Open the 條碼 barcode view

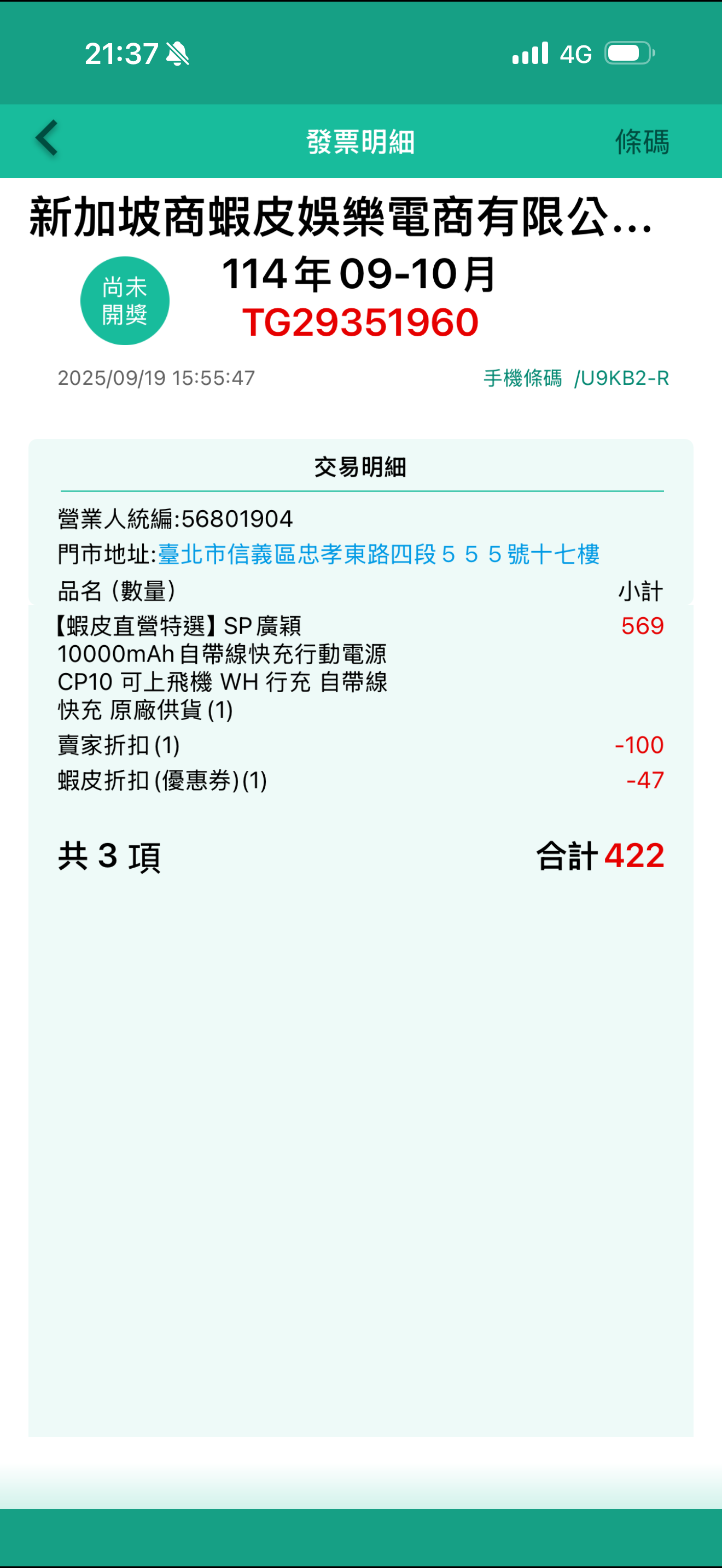642,142
